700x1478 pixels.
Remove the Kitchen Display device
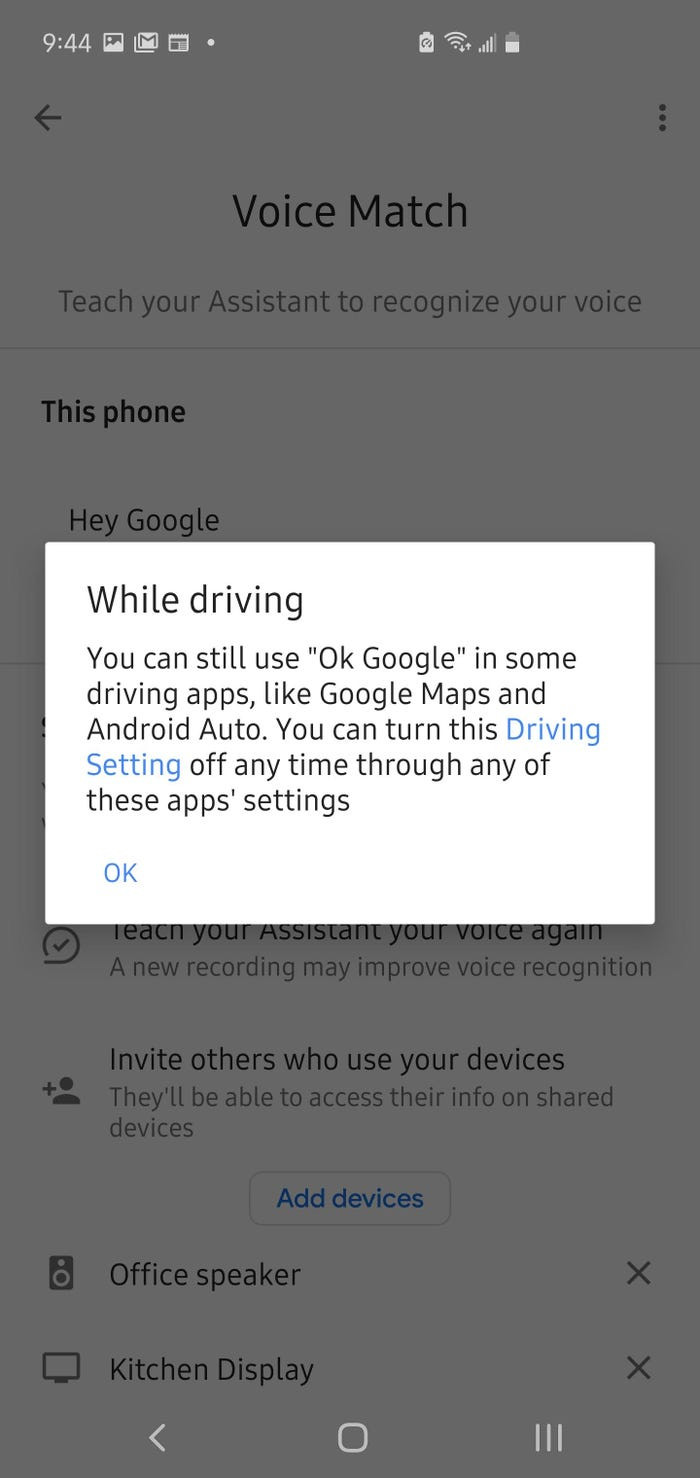click(638, 1367)
